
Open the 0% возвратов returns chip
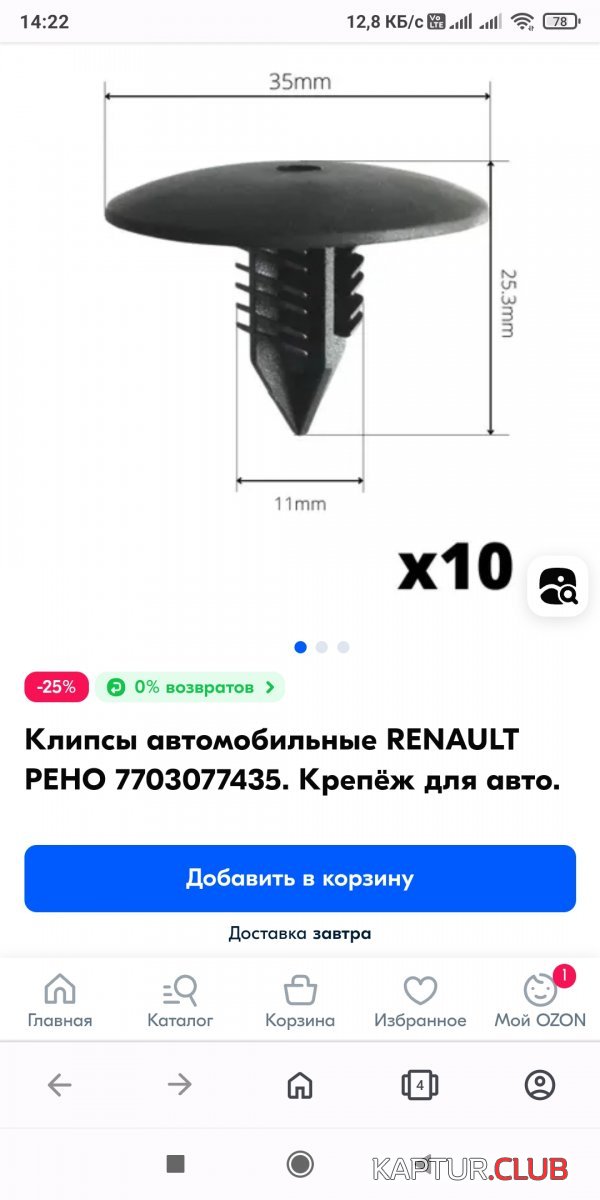pyautogui.click(x=190, y=687)
